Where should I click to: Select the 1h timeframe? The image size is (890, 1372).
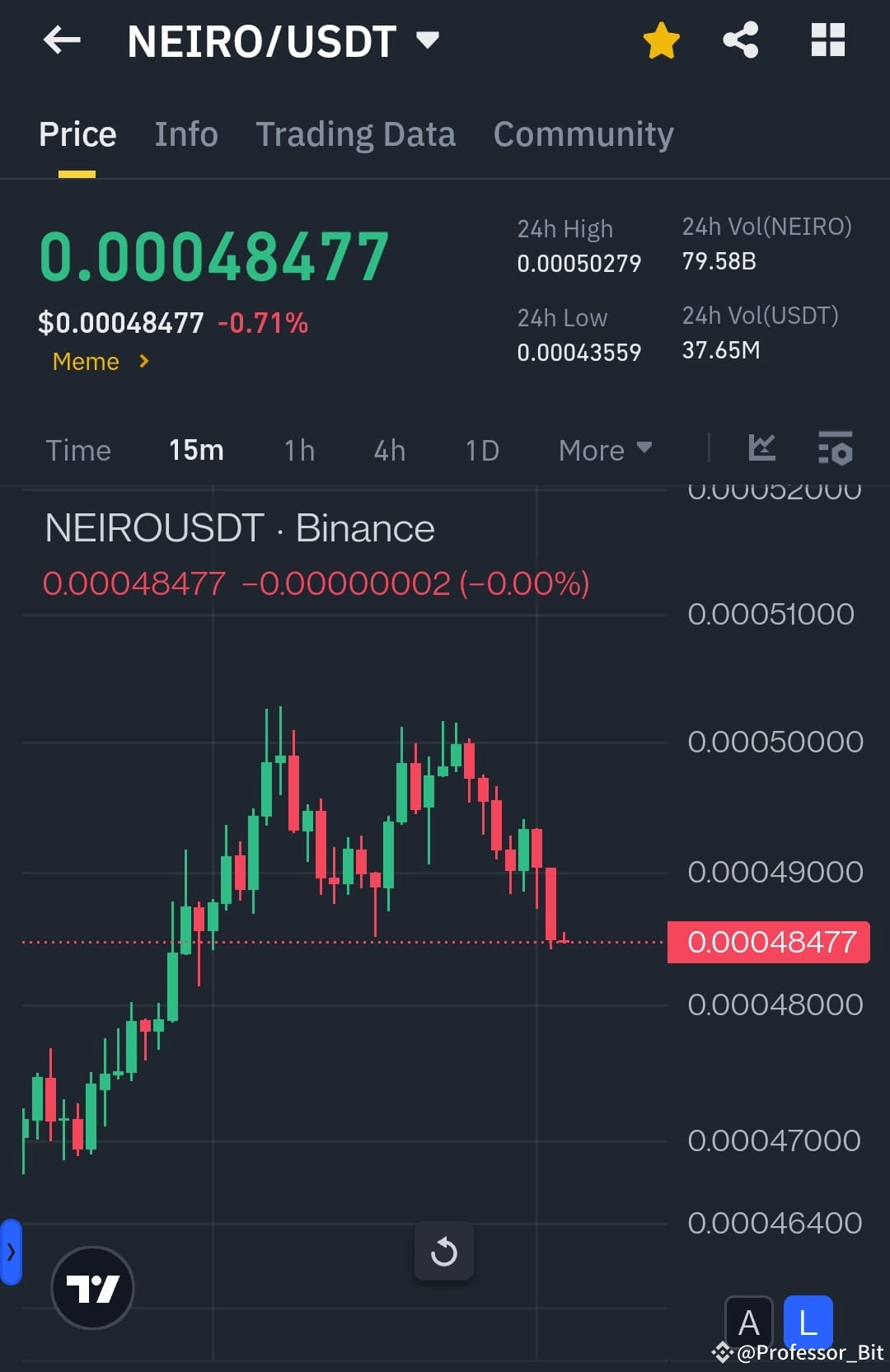tap(298, 450)
